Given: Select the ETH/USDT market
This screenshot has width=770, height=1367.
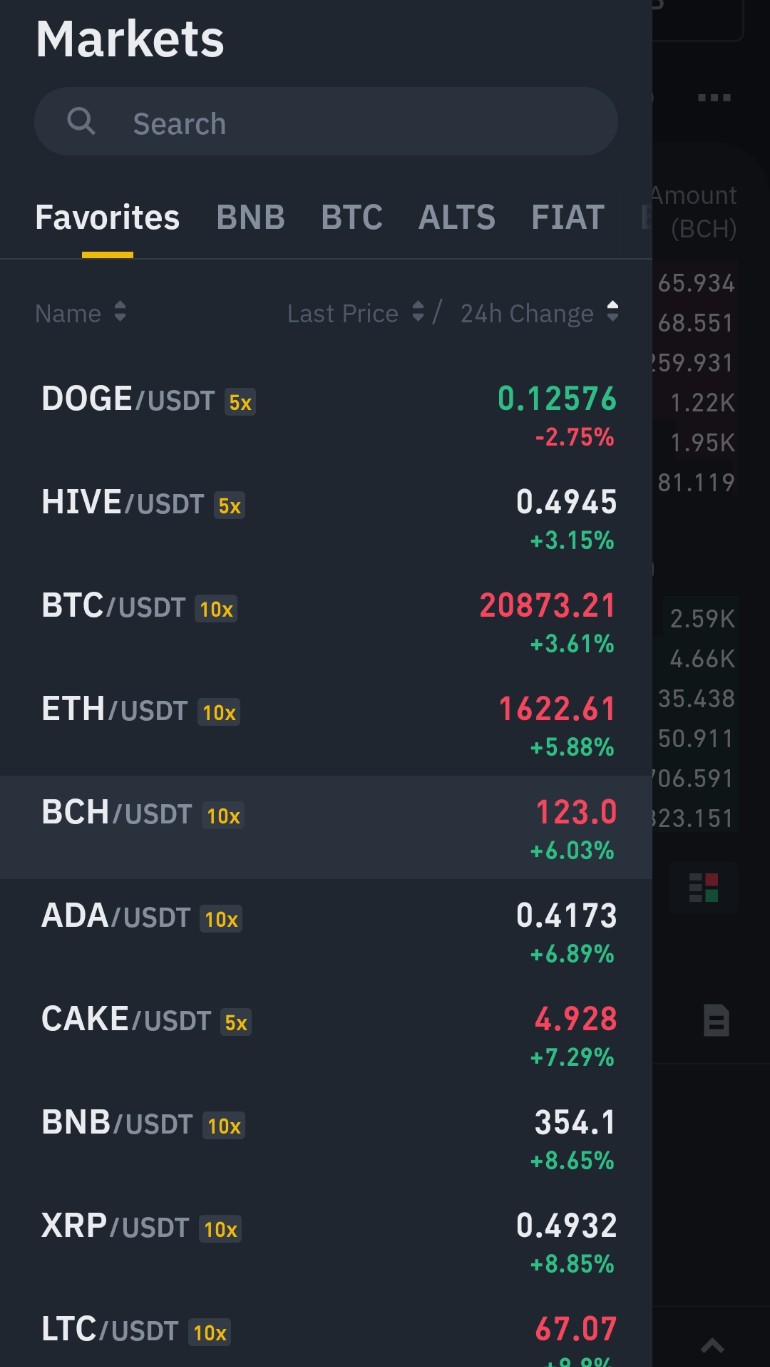Looking at the screenshot, I should click(326, 724).
